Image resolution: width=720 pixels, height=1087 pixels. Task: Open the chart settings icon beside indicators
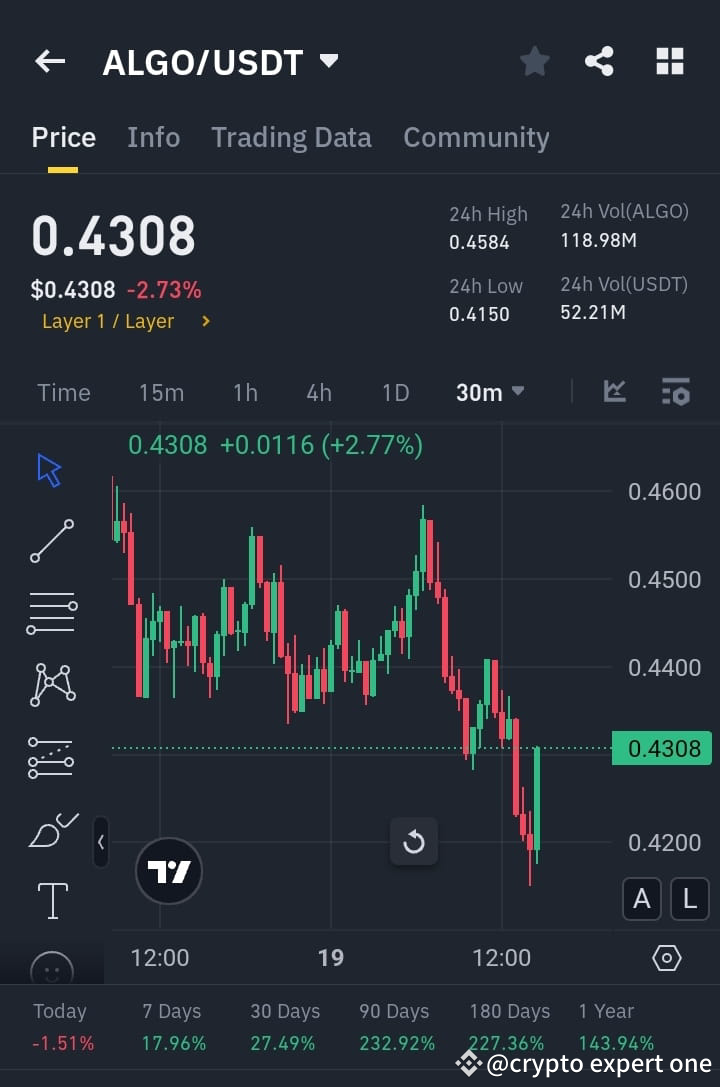point(676,392)
